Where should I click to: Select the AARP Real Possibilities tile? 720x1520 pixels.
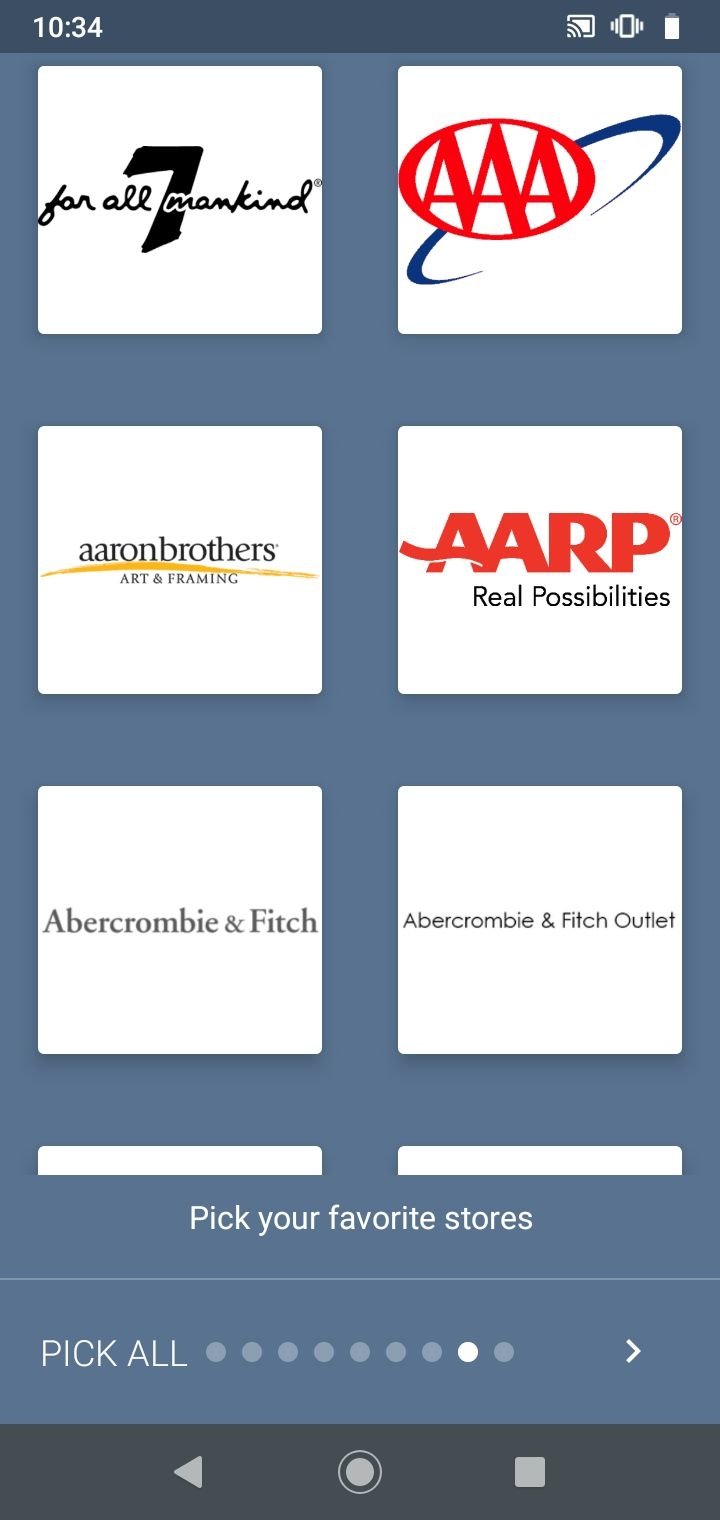point(540,560)
